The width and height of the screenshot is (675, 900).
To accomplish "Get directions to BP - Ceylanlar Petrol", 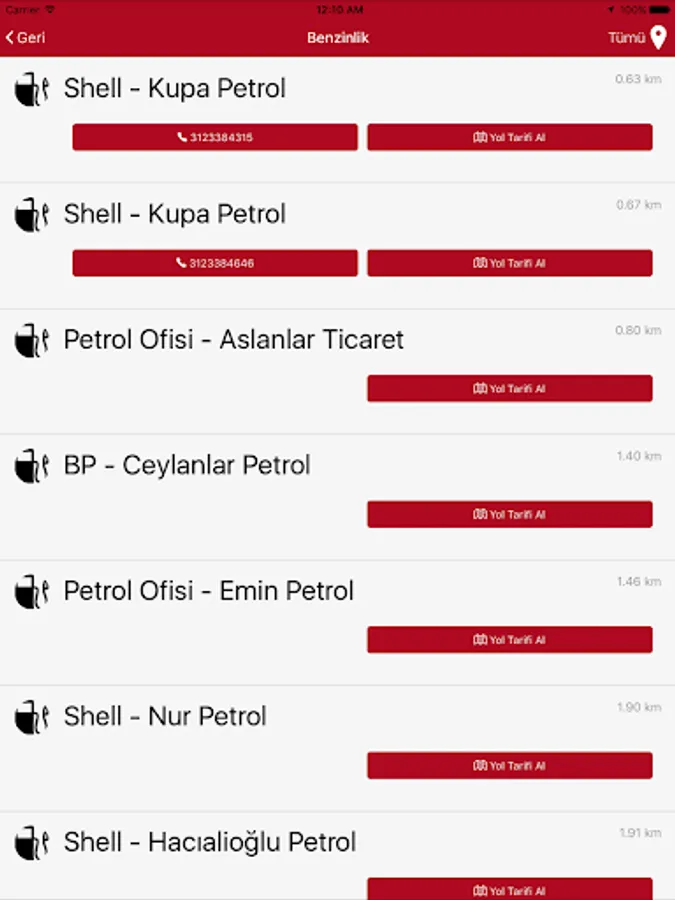I will pyautogui.click(x=509, y=514).
